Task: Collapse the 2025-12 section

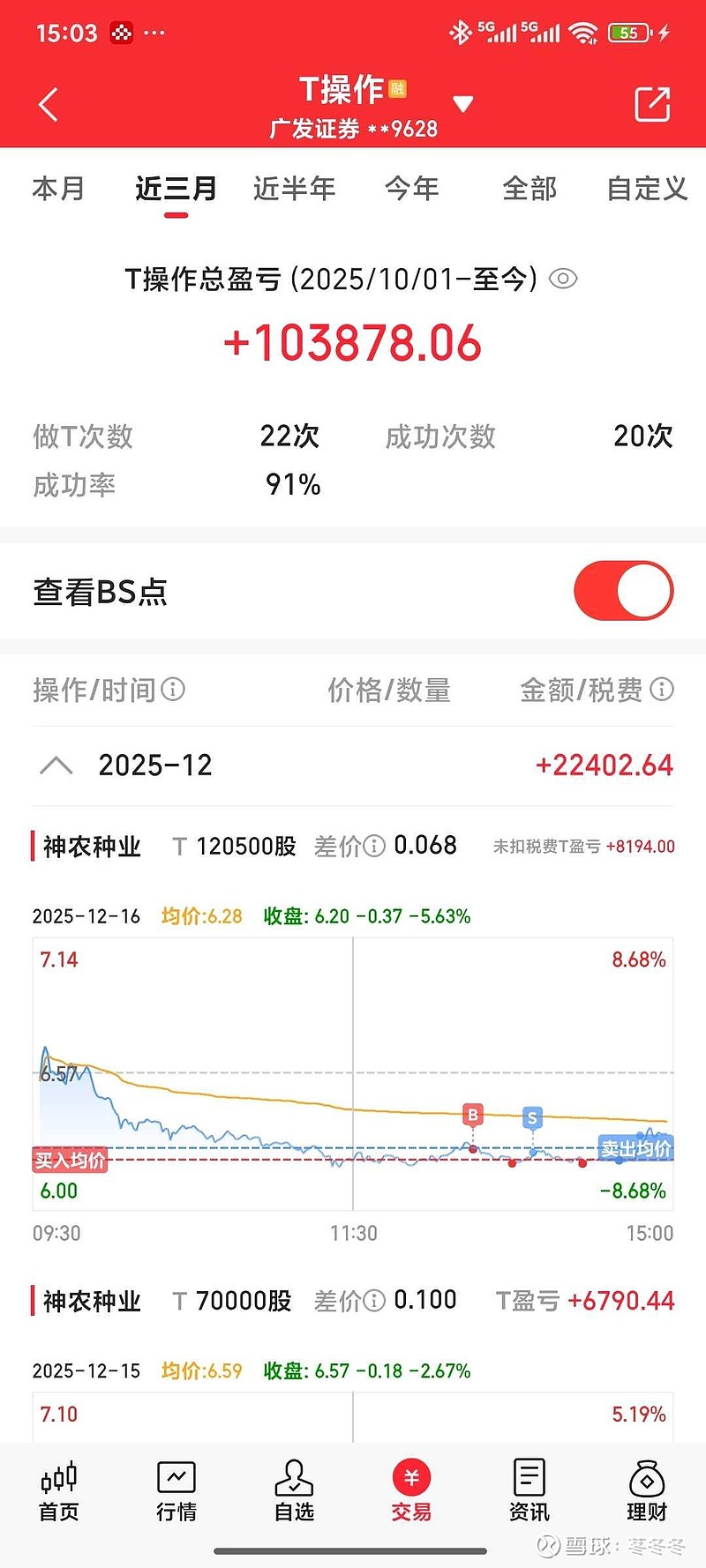Action: pyautogui.click(x=55, y=765)
